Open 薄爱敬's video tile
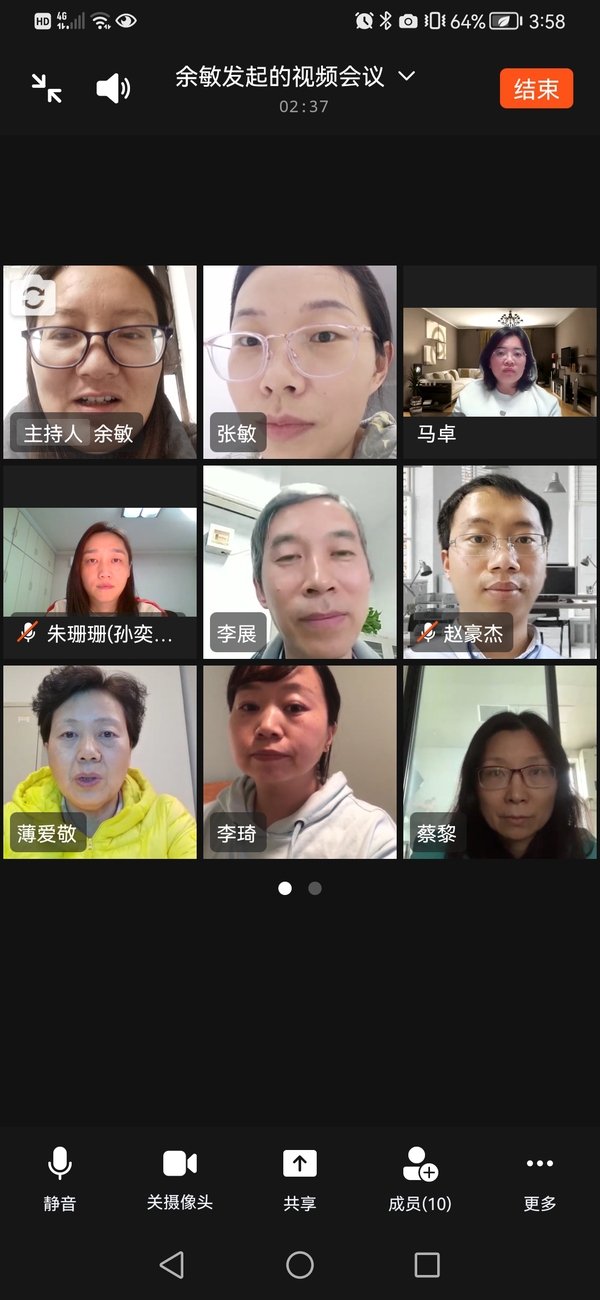 100,762
